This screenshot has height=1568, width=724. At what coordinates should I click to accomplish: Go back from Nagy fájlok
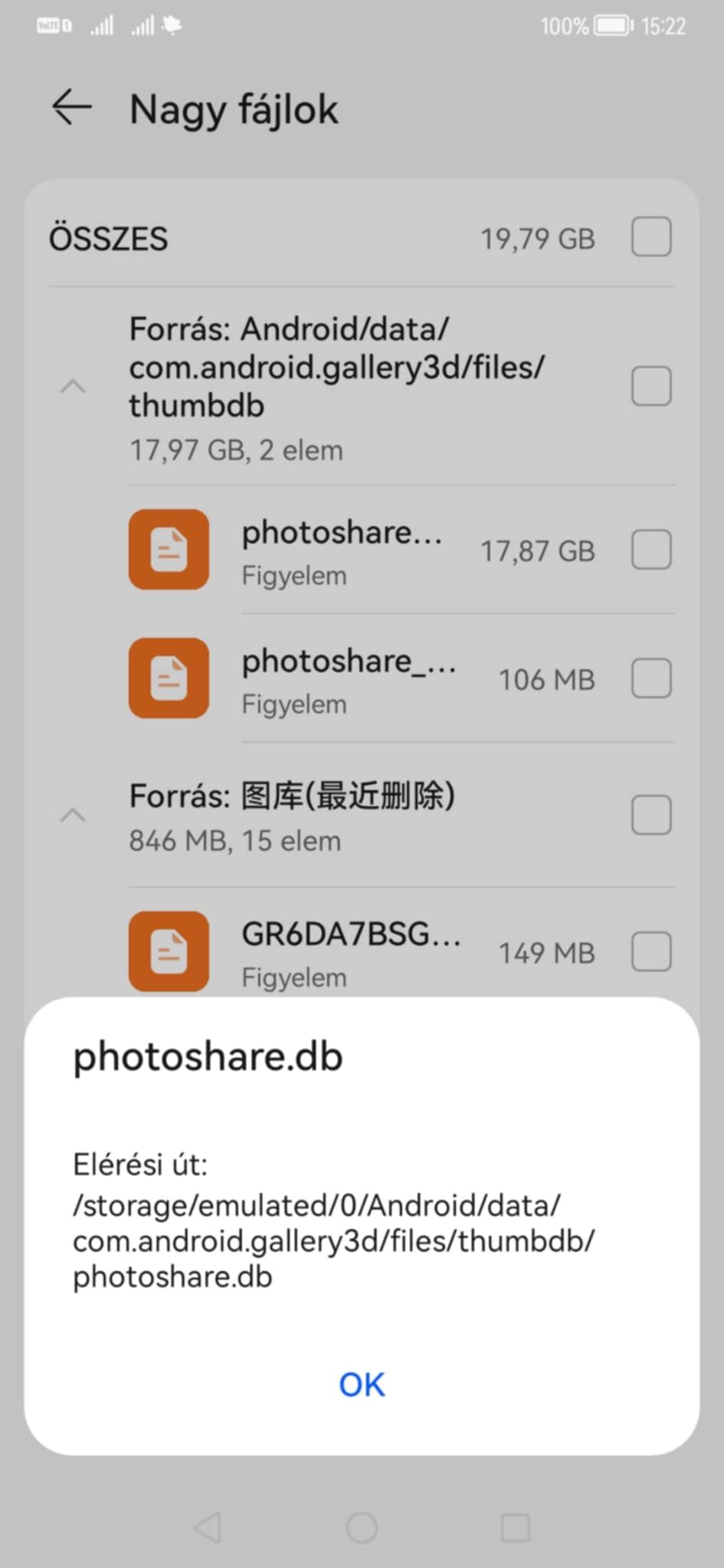(72, 107)
